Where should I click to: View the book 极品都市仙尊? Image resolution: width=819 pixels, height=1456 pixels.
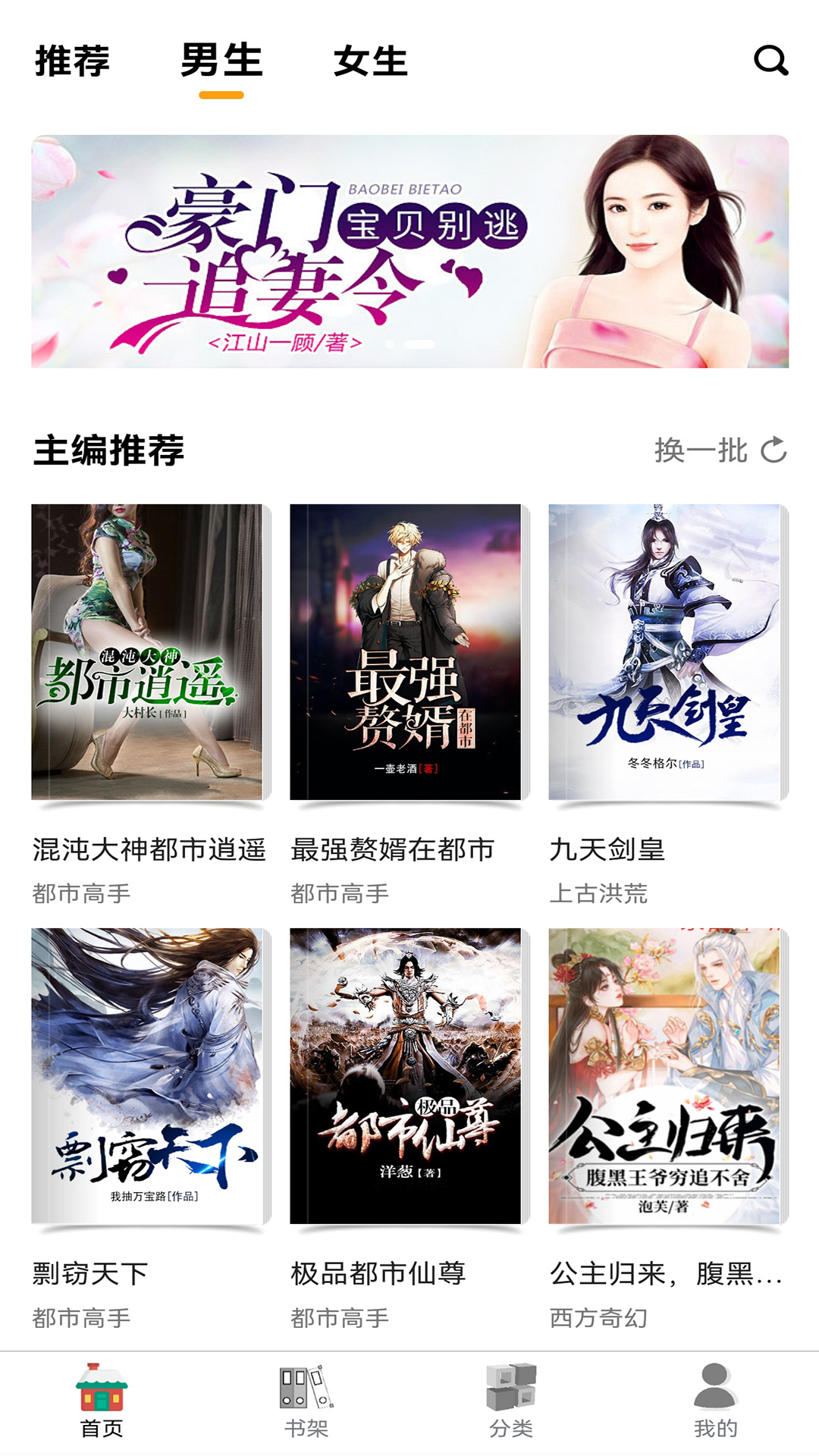(408, 1075)
